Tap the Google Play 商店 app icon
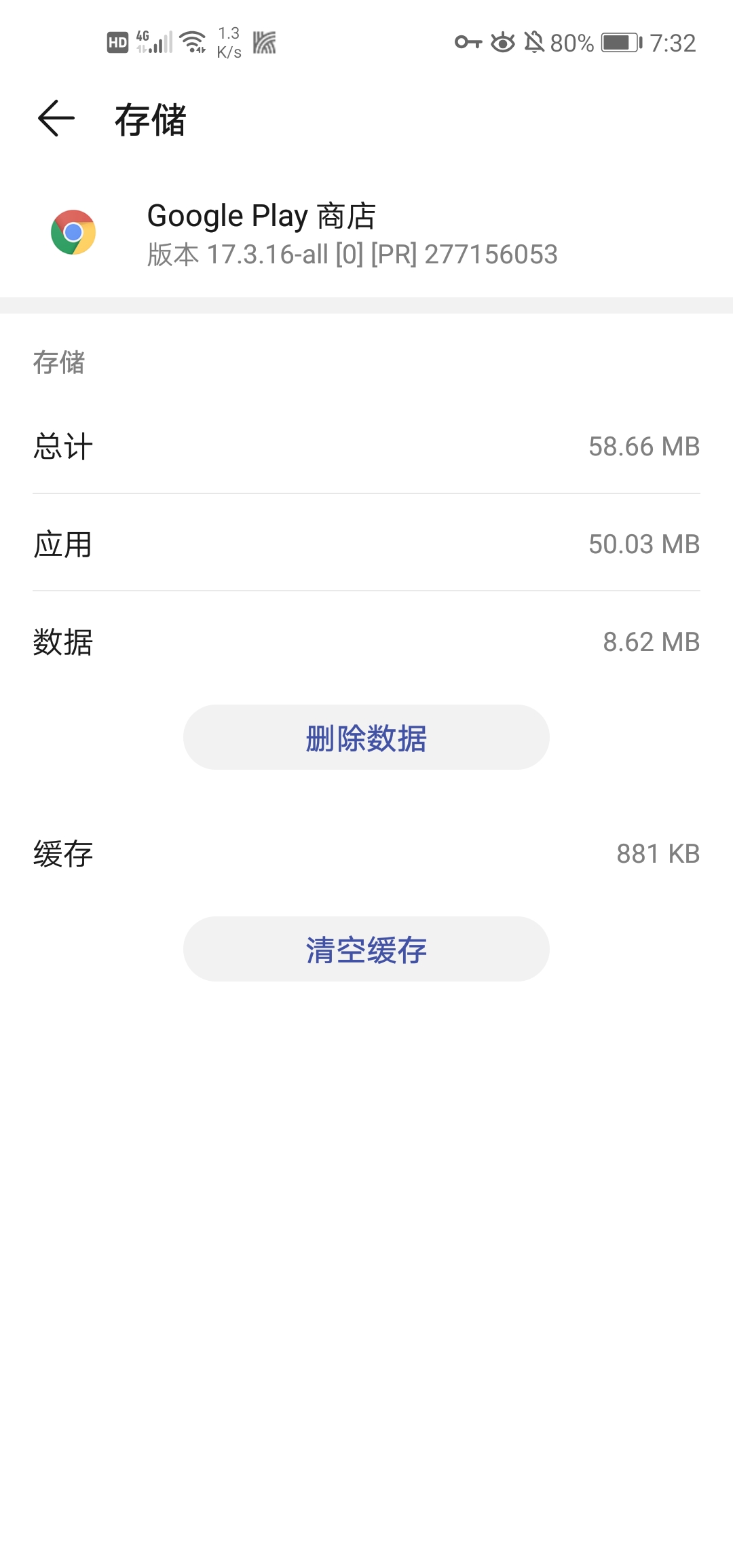 (75, 231)
